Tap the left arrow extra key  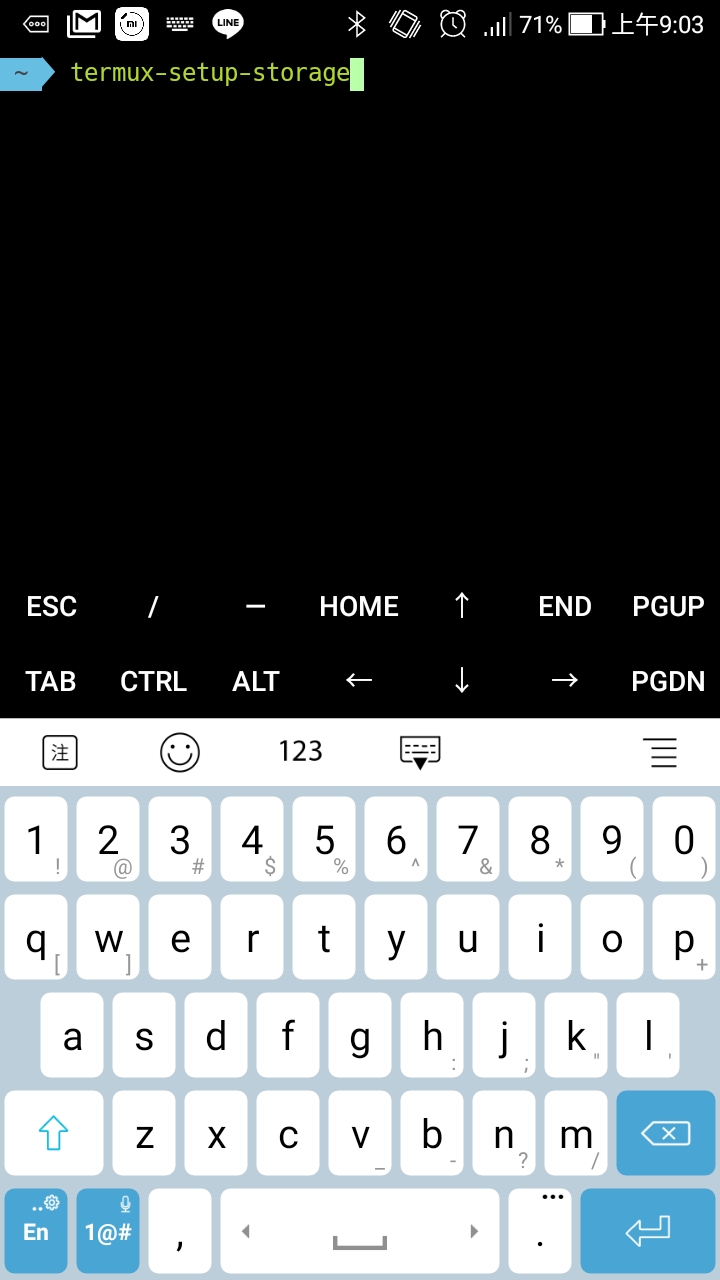359,681
